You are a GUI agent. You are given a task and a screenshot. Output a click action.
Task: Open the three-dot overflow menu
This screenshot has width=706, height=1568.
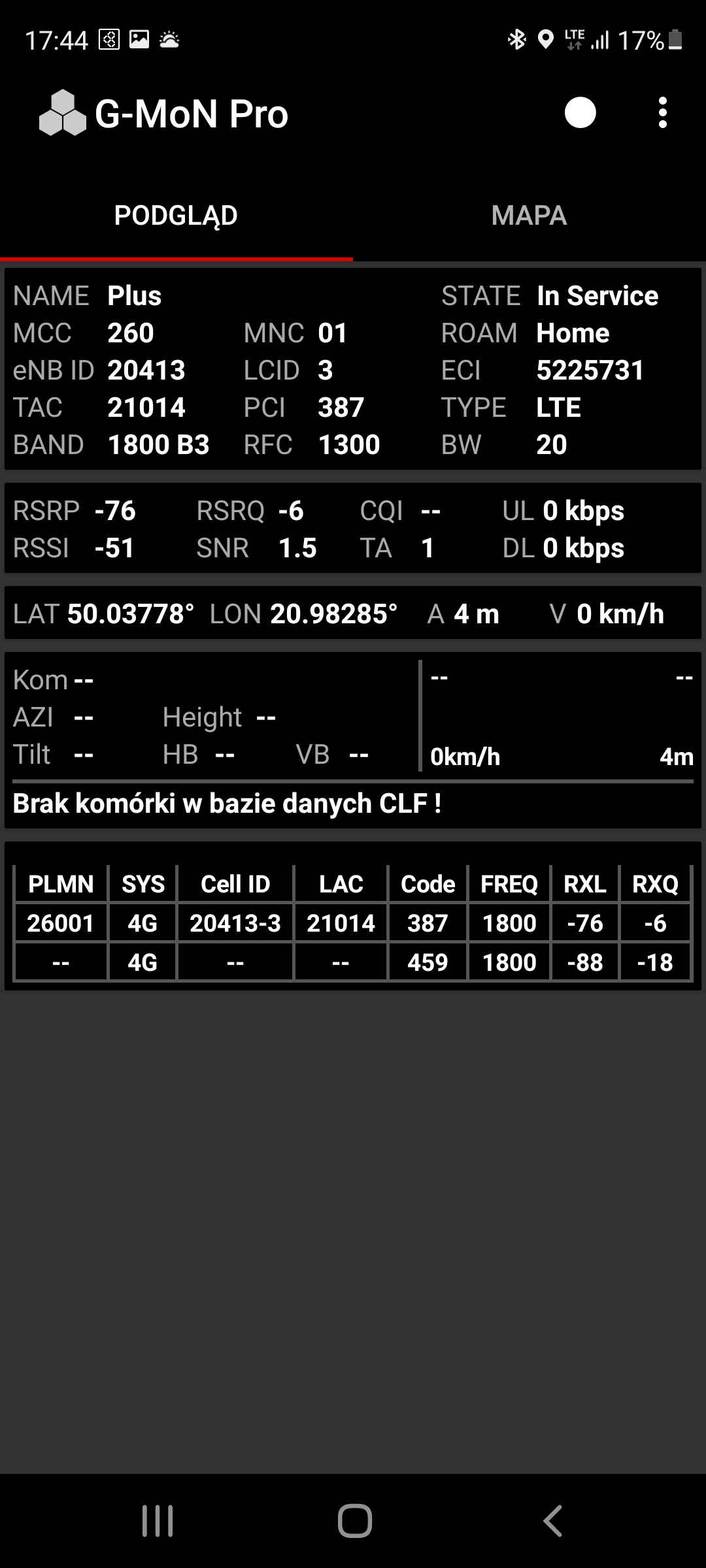[x=662, y=113]
